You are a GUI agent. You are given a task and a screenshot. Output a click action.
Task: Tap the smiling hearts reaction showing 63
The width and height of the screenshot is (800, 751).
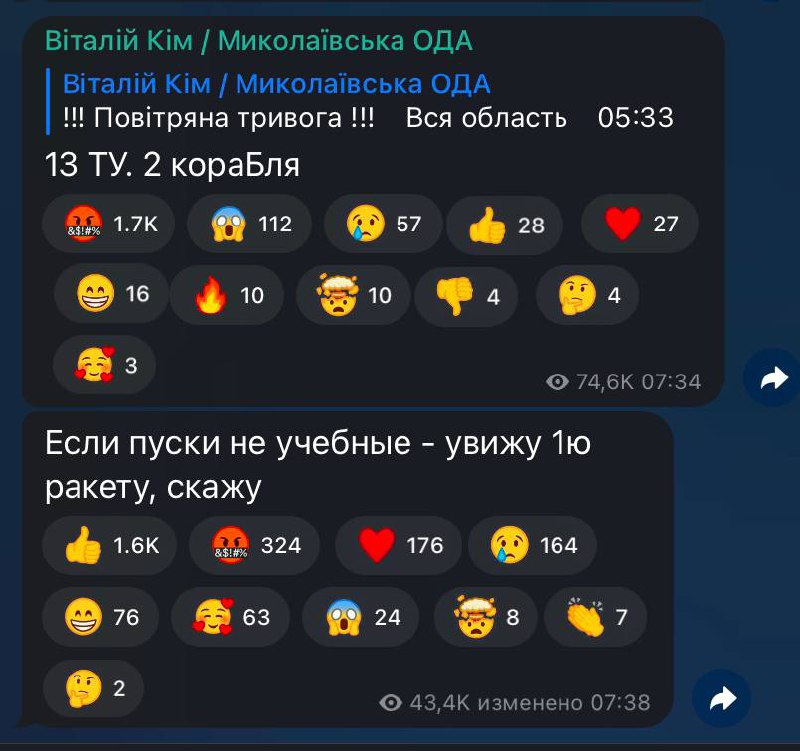[232, 617]
